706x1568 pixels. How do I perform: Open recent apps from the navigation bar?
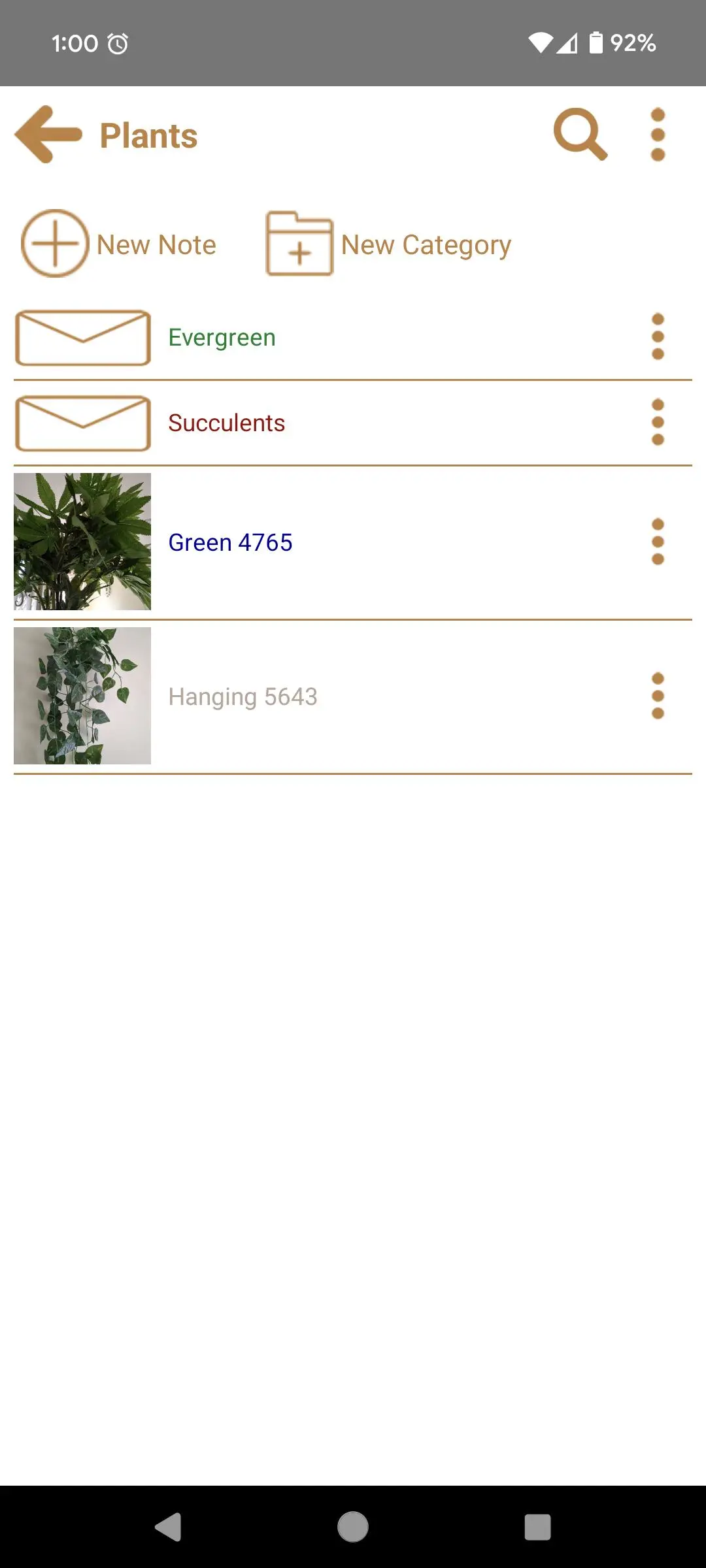click(537, 1527)
